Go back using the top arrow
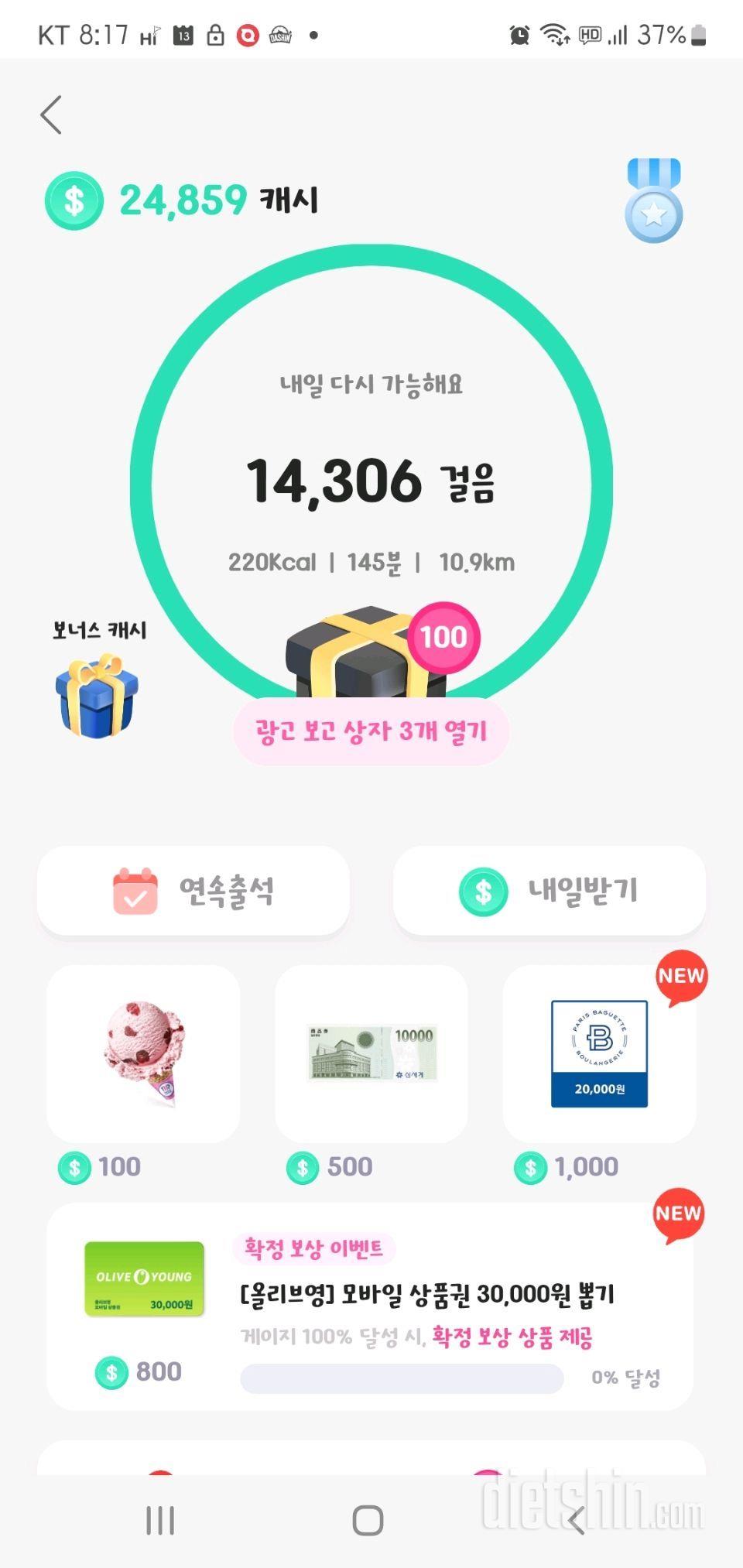Viewport: 743px width, 1568px height. point(52,115)
